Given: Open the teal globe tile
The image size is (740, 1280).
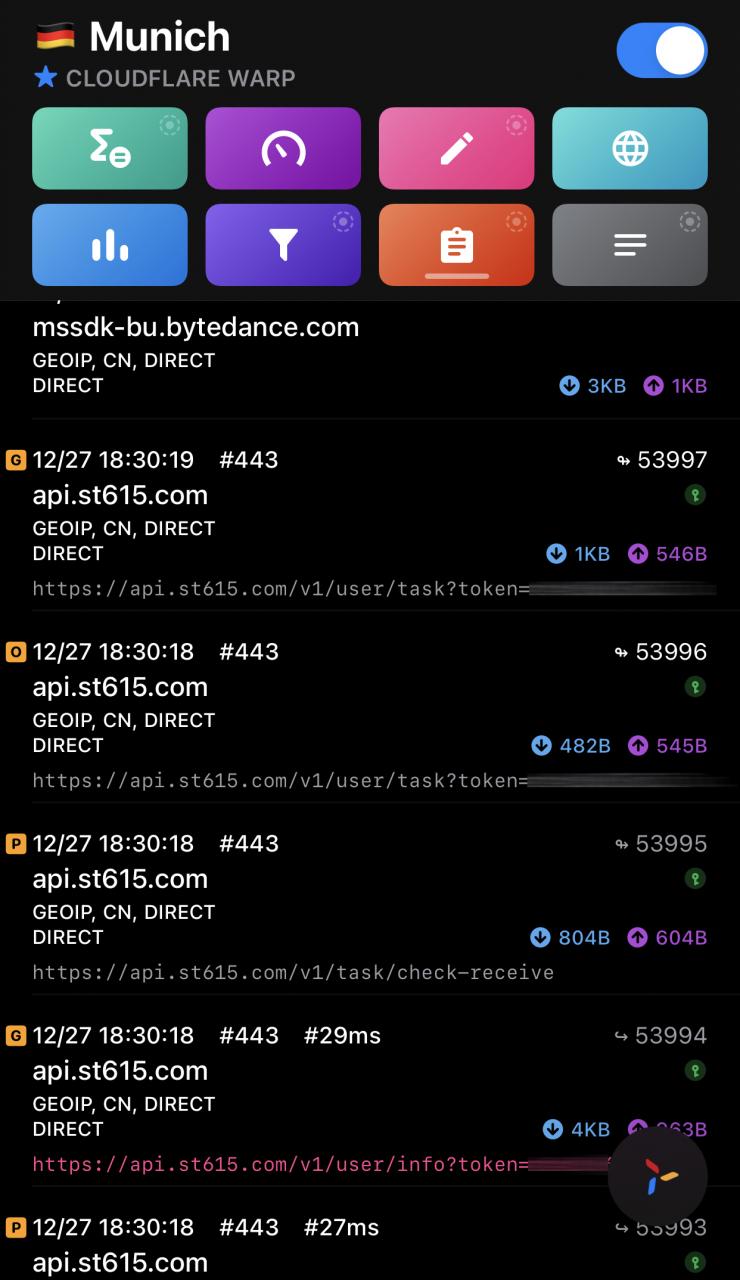Looking at the screenshot, I should point(630,148).
